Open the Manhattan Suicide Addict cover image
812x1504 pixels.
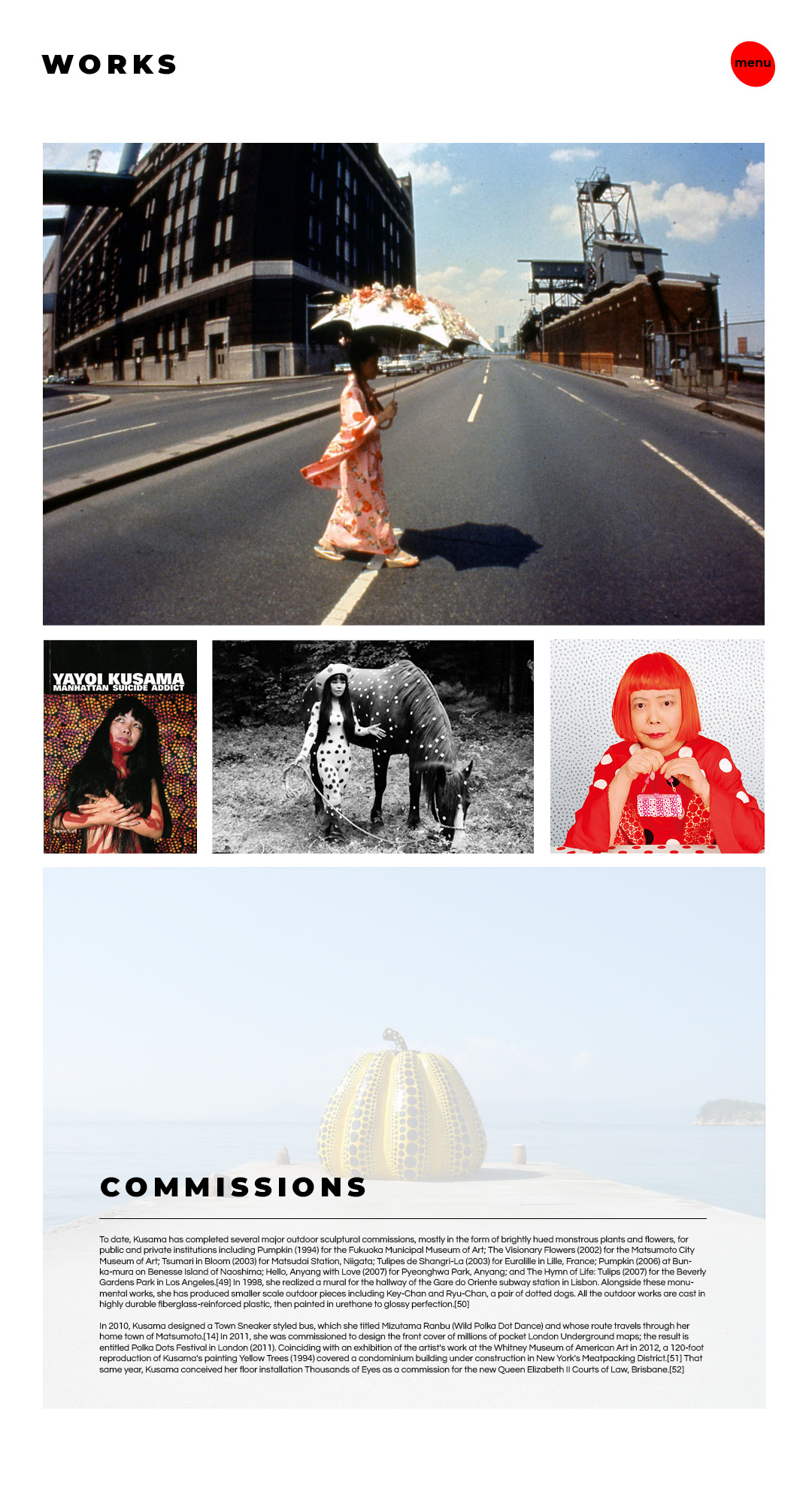click(x=120, y=747)
